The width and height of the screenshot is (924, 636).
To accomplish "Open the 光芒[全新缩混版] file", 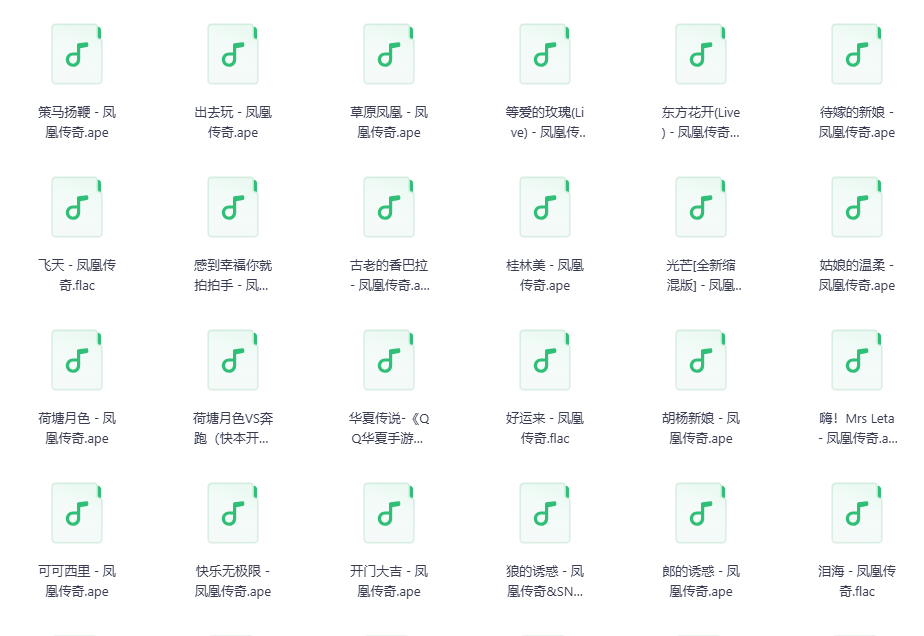I will pos(701,207).
